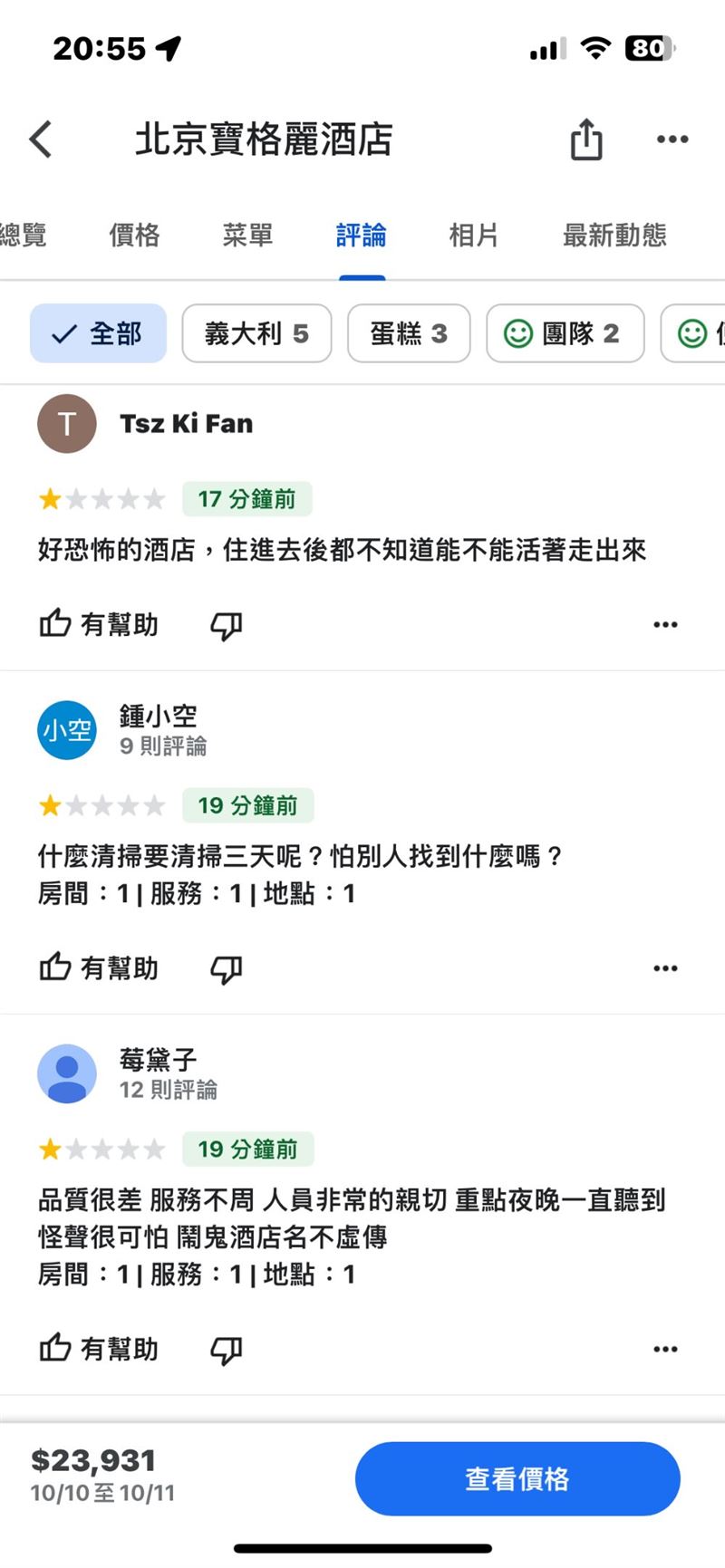Image resolution: width=725 pixels, height=1568 pixels.
Task: Select the 團隊 2 smiley filter chip
Action: point(565,333)
